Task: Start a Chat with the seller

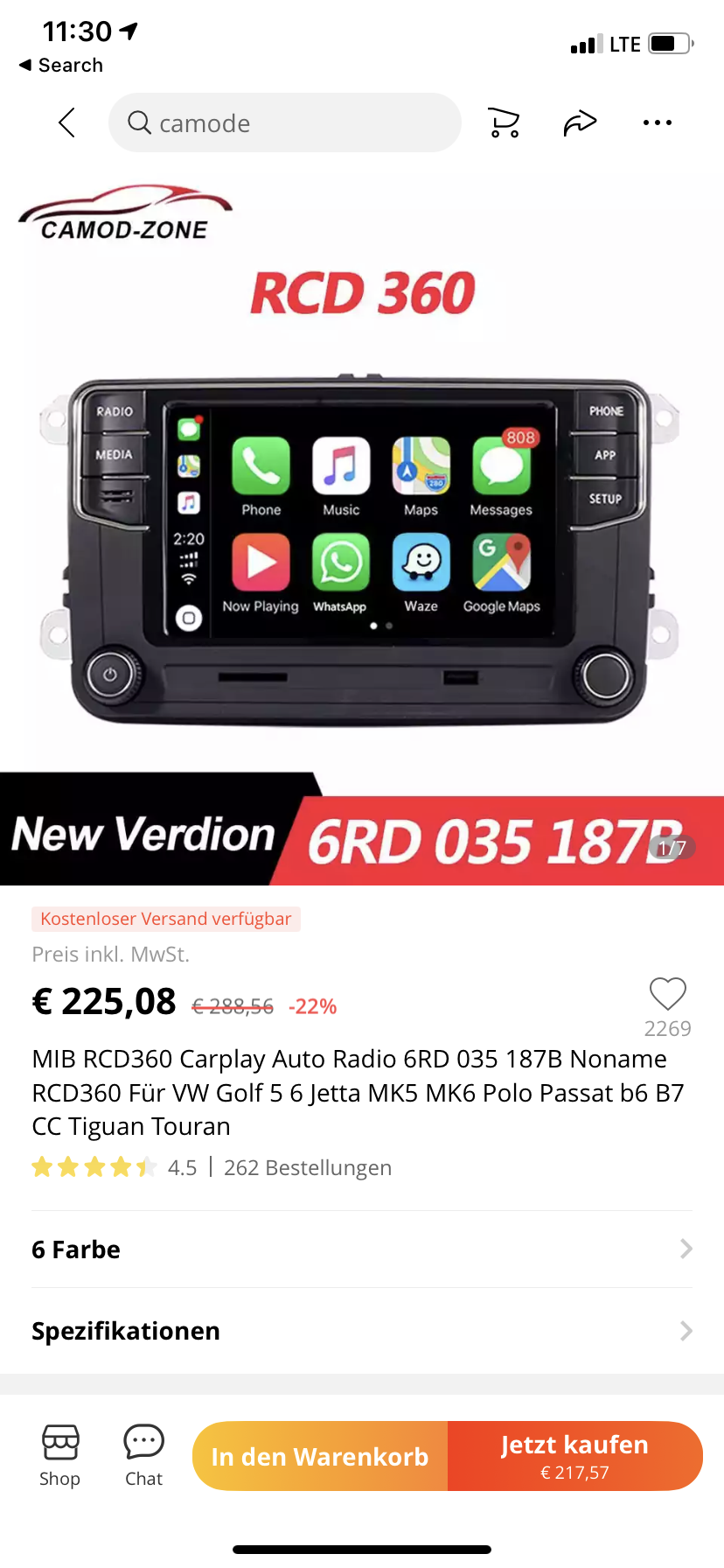Action: 144,1456
